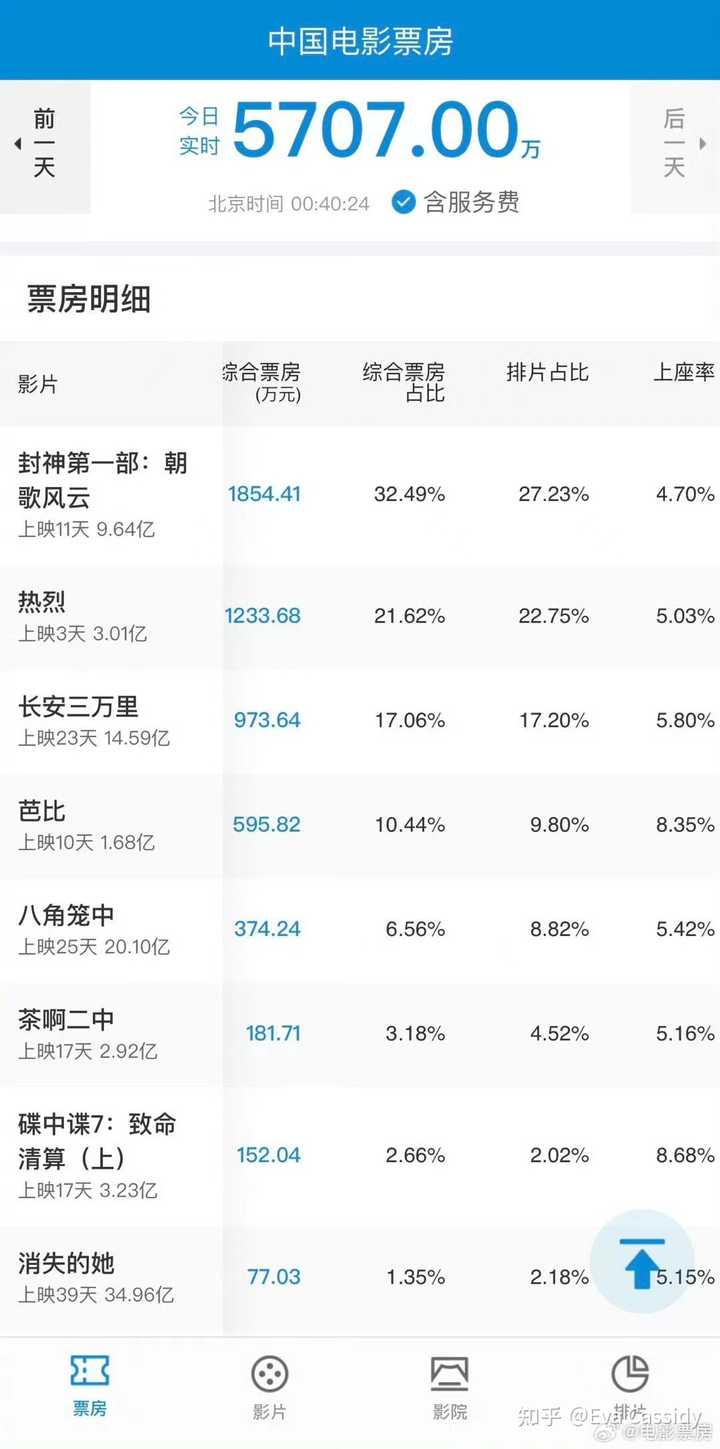Viewport: 720px width, 1449px height.
Task: Tap the back-to-top arrow button
Action: [x=642, y=1262]
